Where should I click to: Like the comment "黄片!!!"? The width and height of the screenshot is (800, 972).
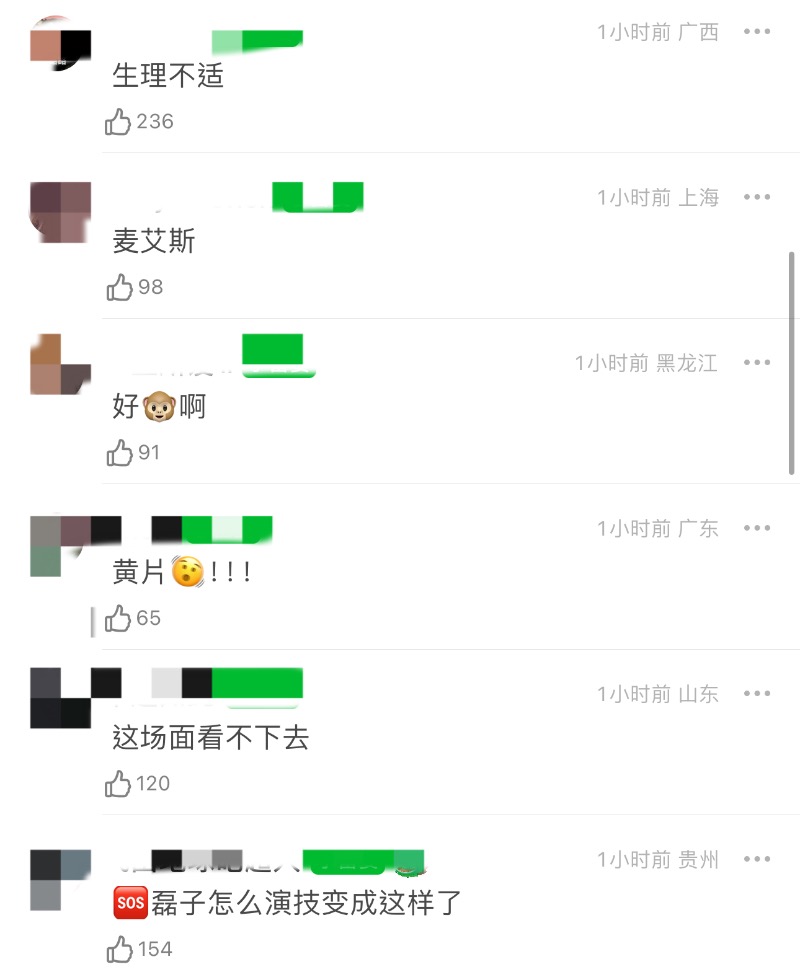[x=120, y=618]
